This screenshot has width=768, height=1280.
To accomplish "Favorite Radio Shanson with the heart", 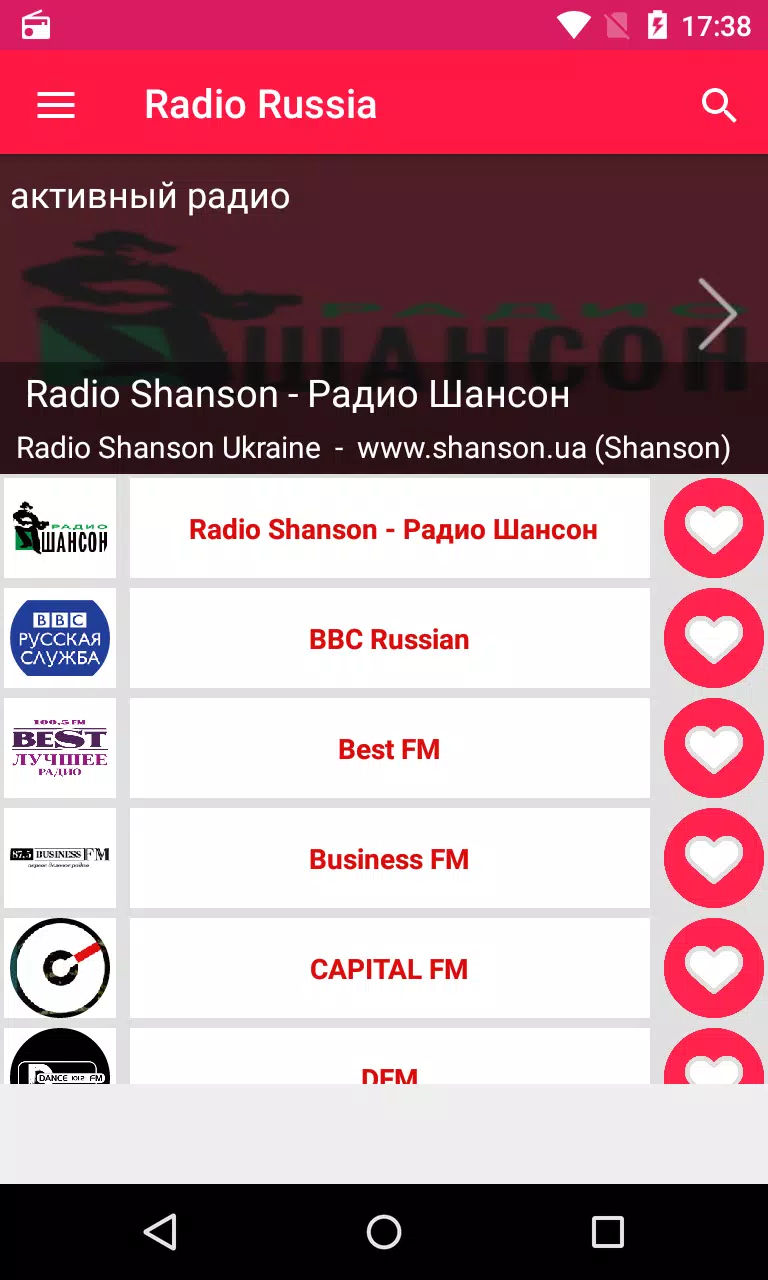I will coord(714,528).
